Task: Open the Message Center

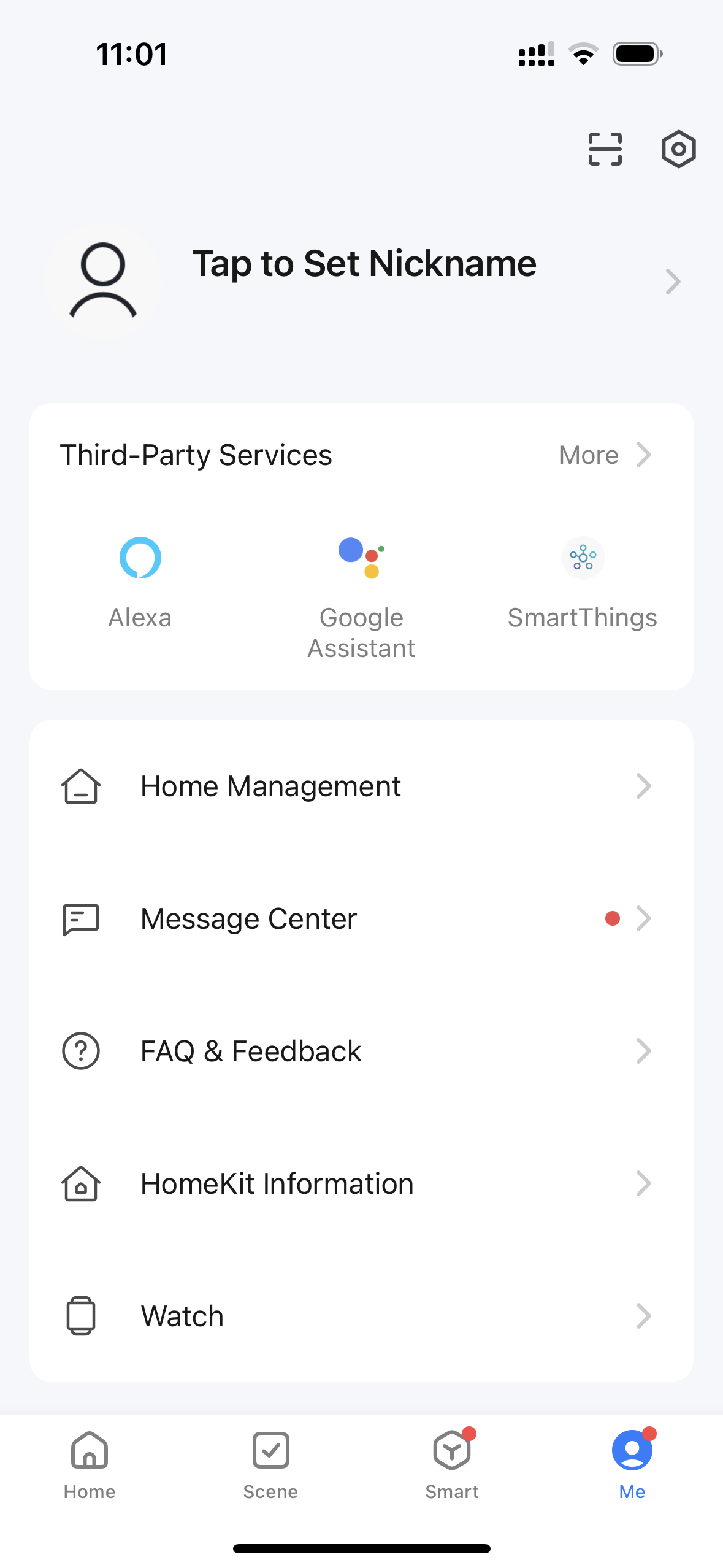Action: click(361, 918)
